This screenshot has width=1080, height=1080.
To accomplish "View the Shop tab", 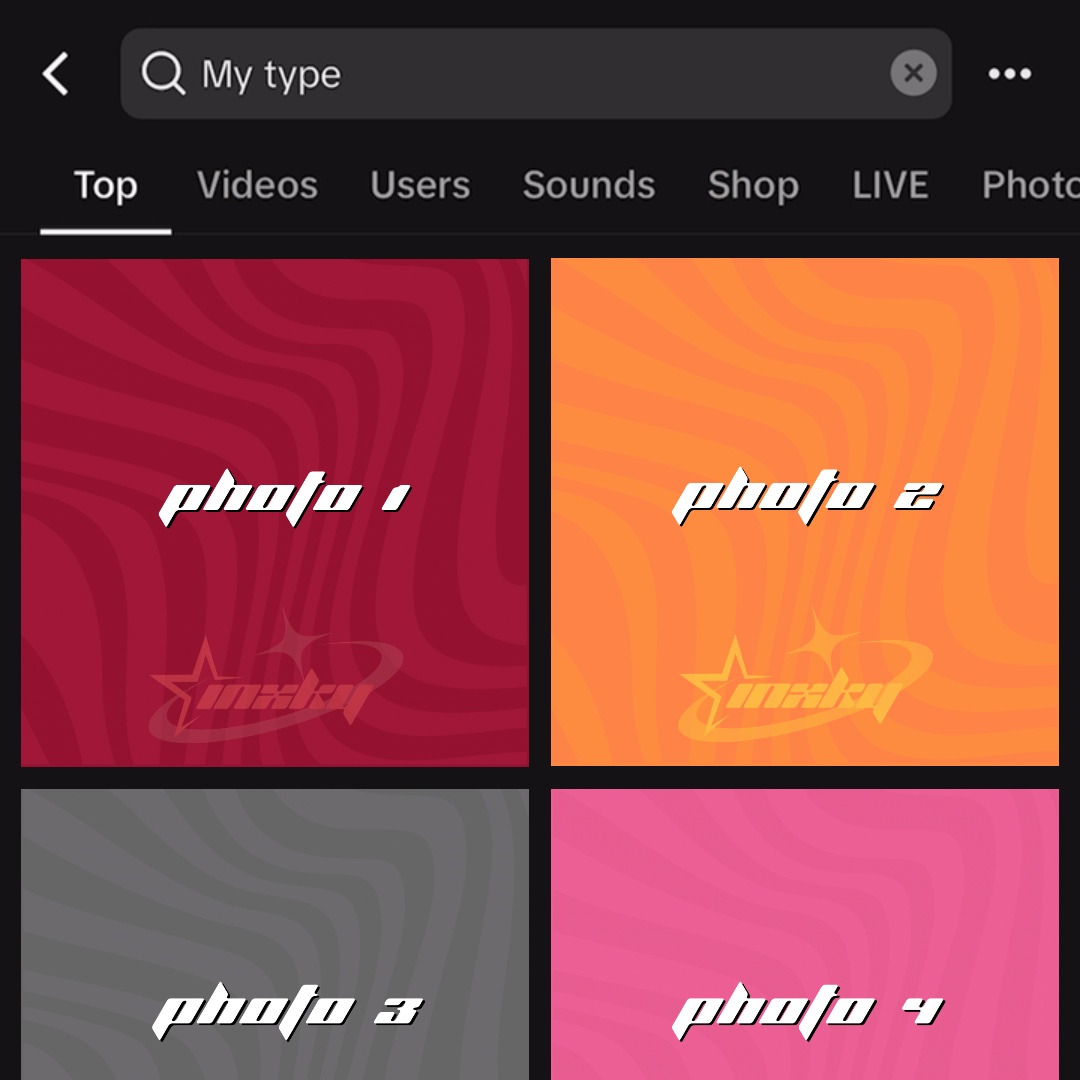I will [753, 186].
